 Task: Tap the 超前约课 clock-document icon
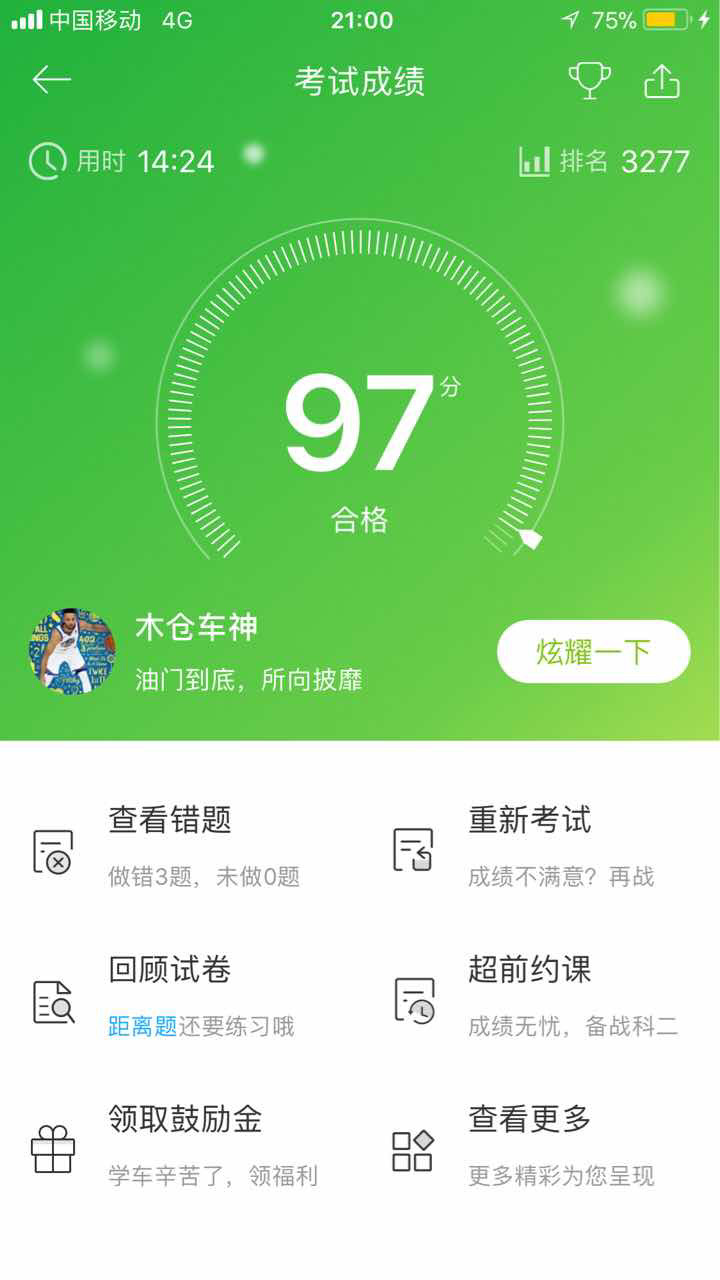tap(415, 1000)
